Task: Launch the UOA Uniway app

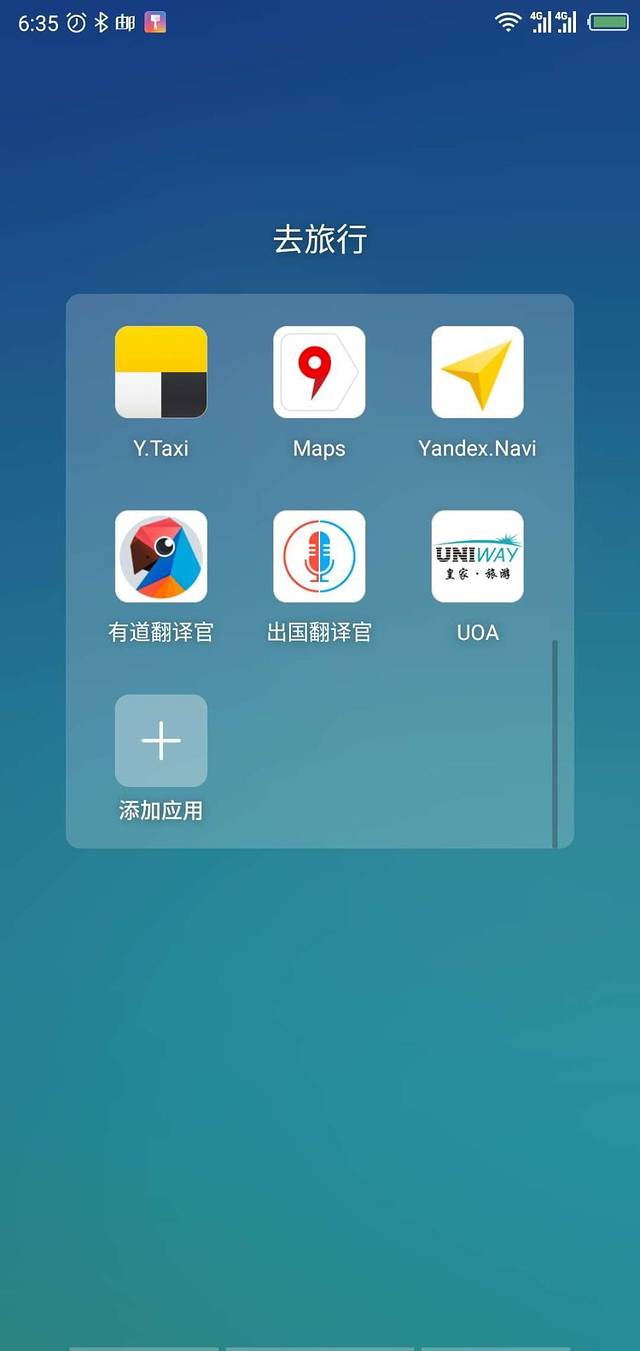Action: [x=477, y=556]
